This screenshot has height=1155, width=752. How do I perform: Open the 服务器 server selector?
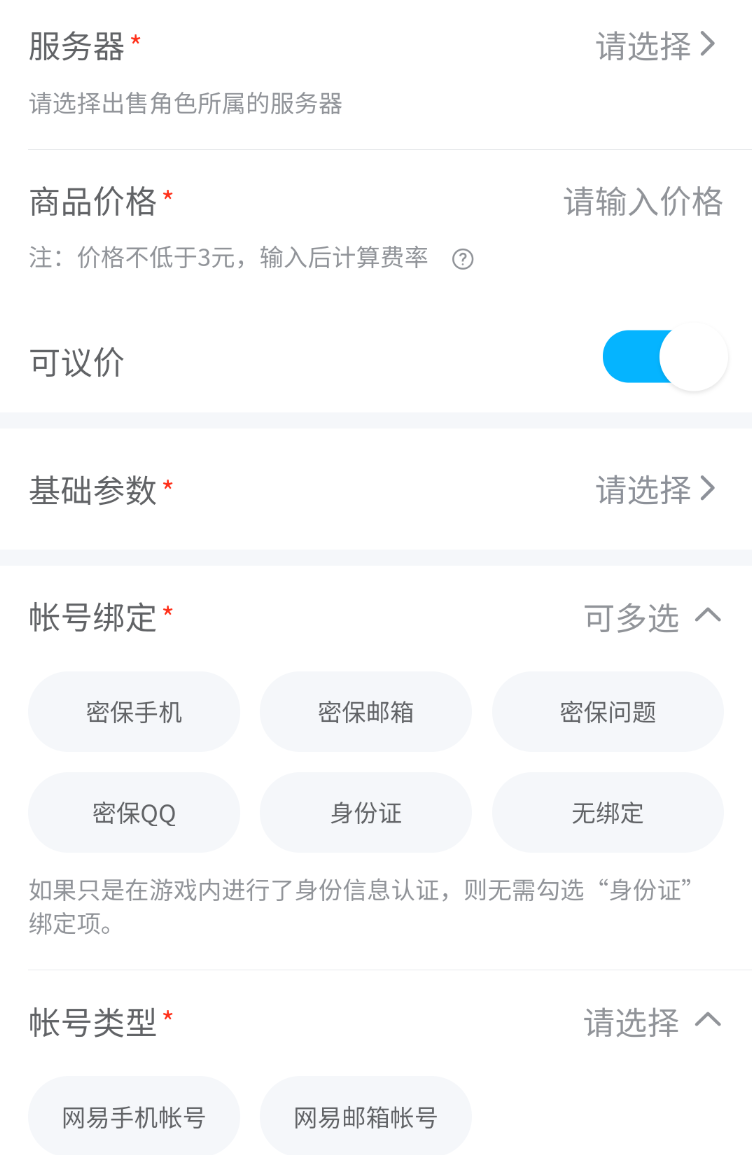(655, 46)
